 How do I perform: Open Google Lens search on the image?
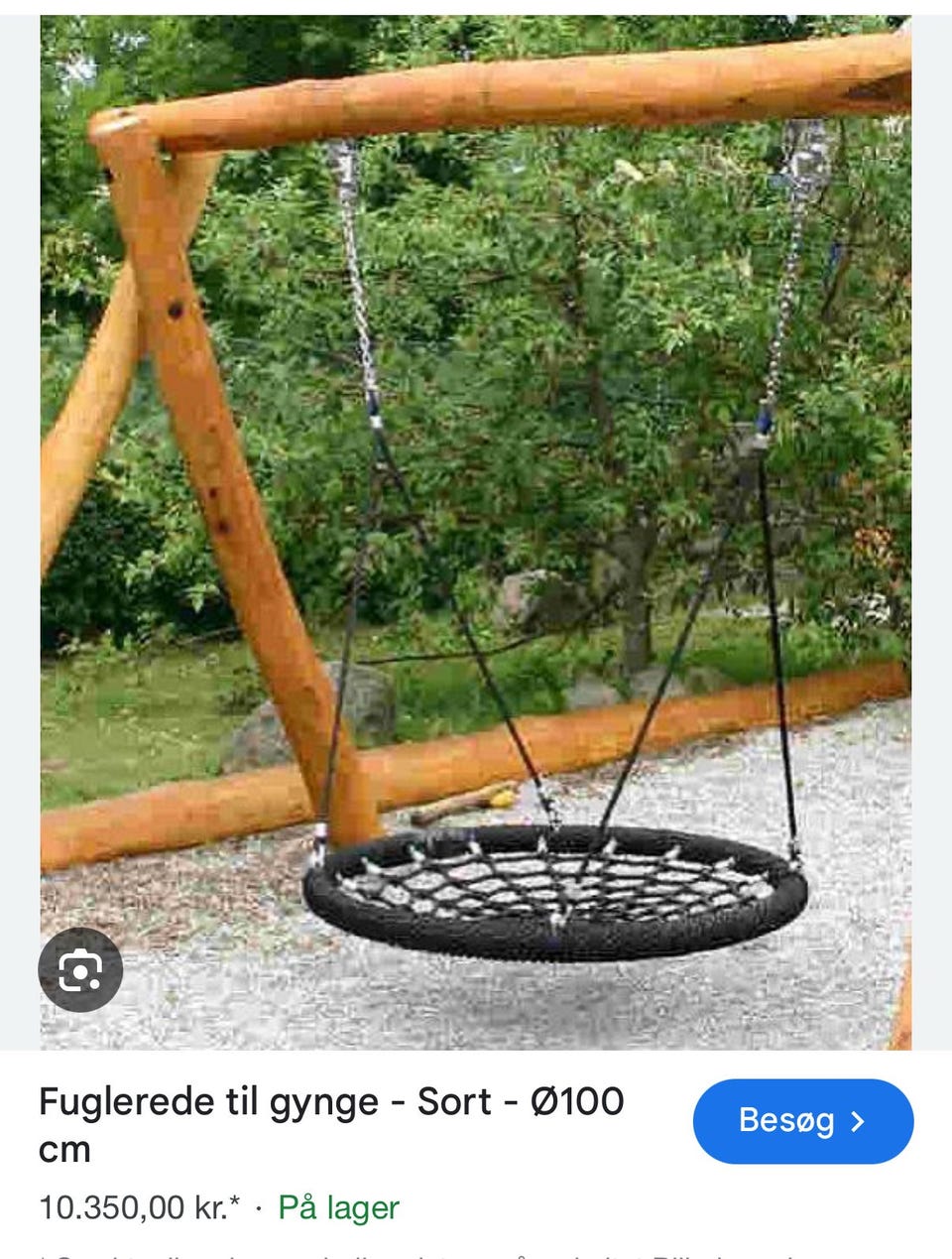tap(80, 969)
